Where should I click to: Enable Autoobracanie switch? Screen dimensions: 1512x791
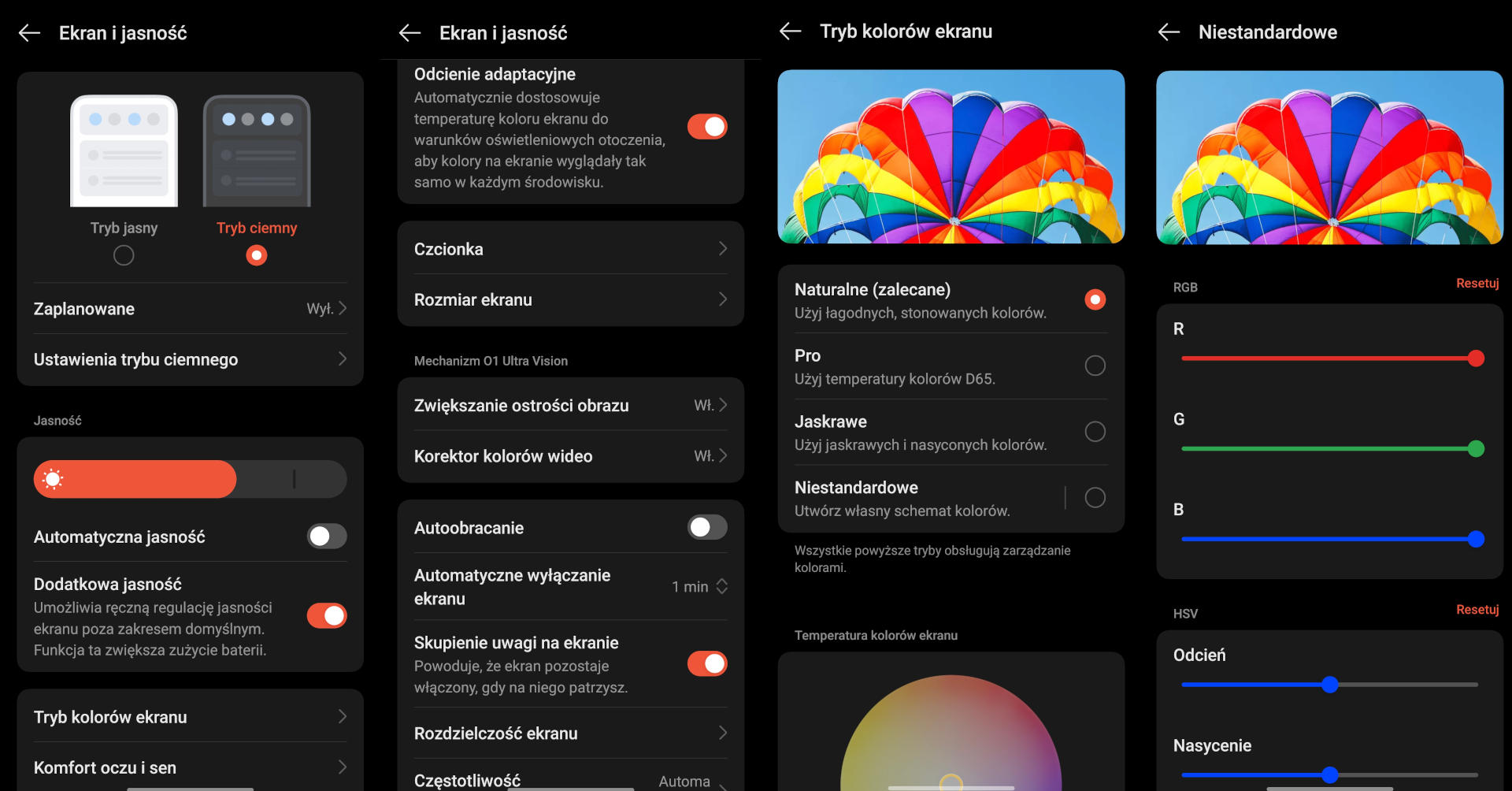click(706, 527)
